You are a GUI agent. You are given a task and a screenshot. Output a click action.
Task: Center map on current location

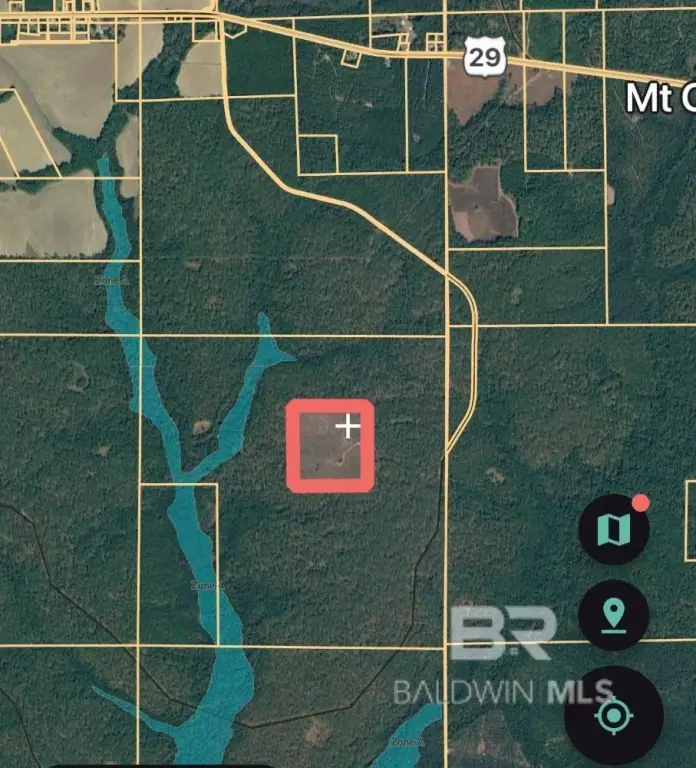(614, 715)
